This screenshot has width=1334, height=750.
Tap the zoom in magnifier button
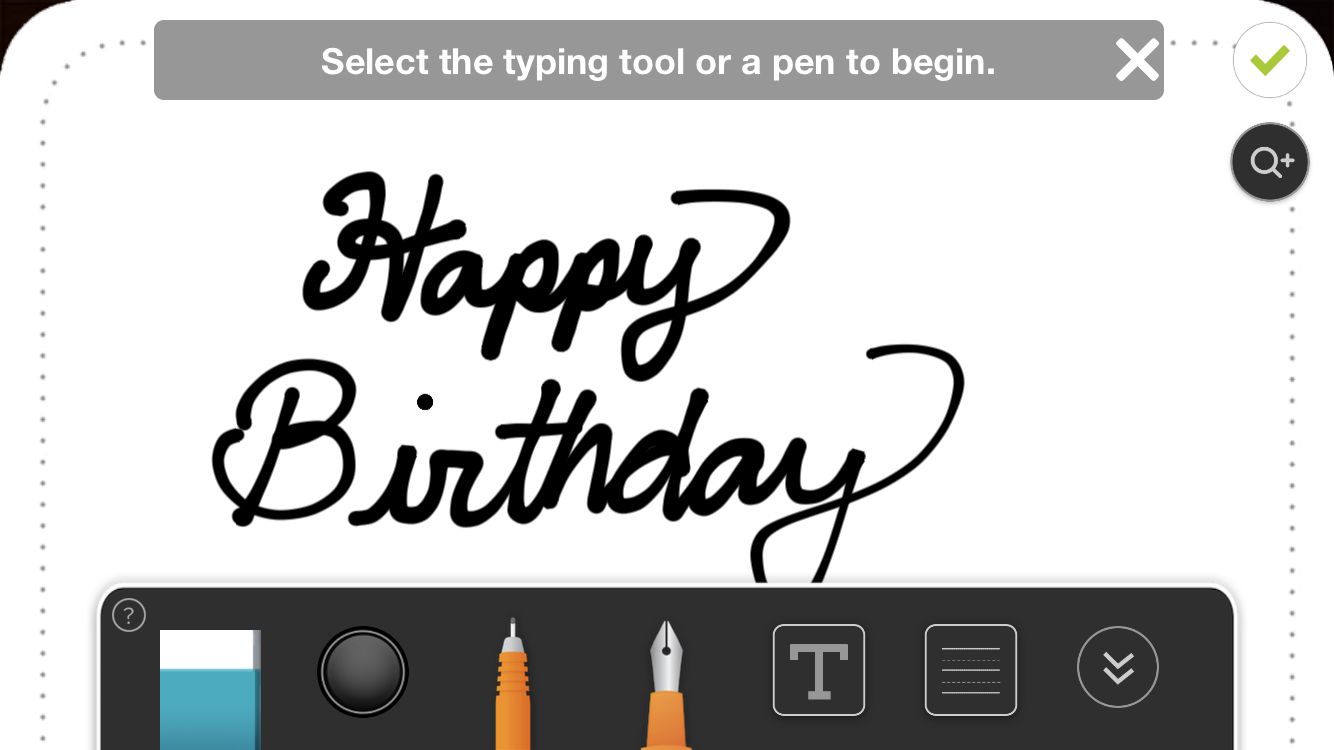click(x=1269, y=162)
